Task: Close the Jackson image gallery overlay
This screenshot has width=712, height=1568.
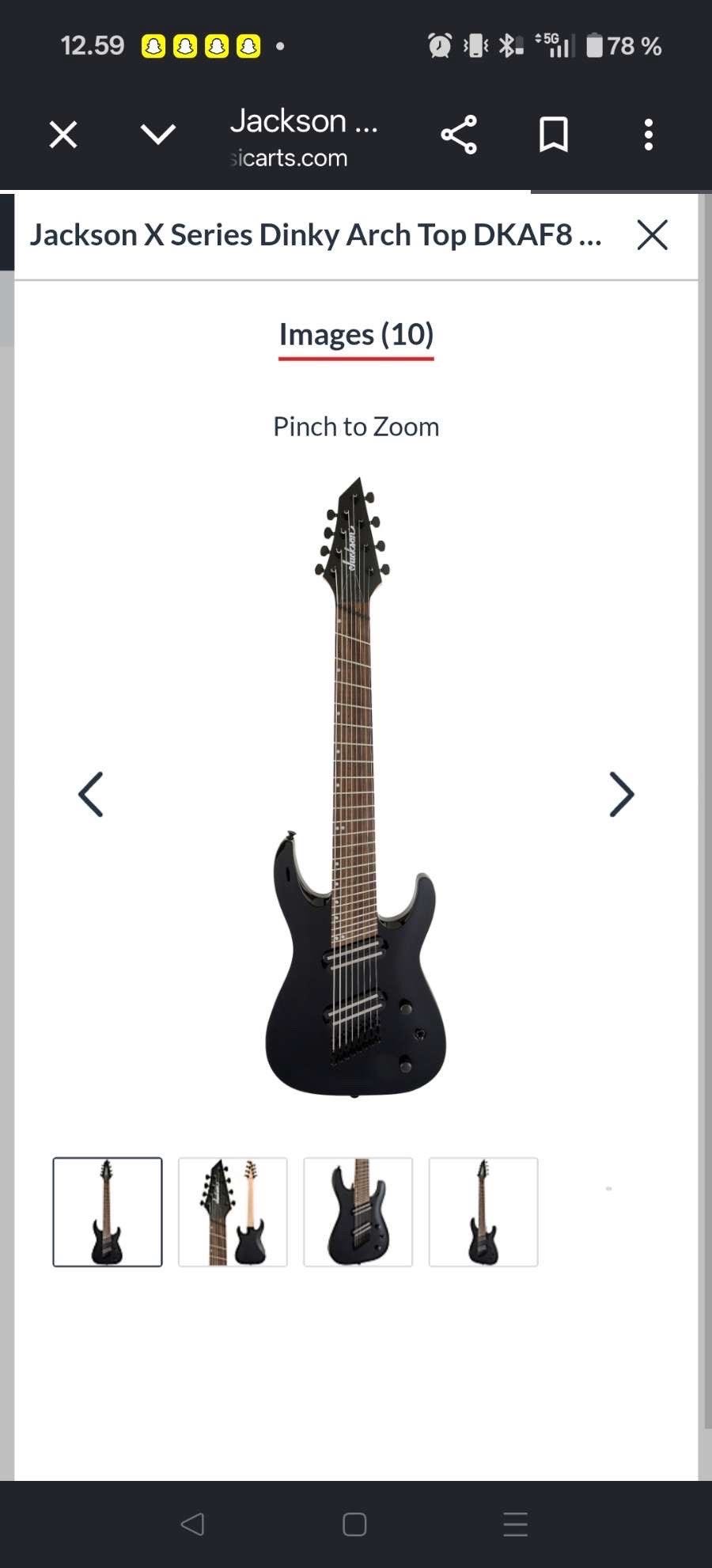Action: coord(653,235)
